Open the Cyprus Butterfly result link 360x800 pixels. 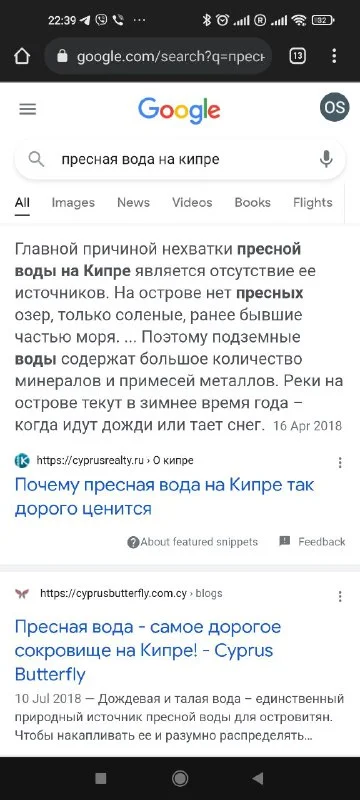coord(148,651)
